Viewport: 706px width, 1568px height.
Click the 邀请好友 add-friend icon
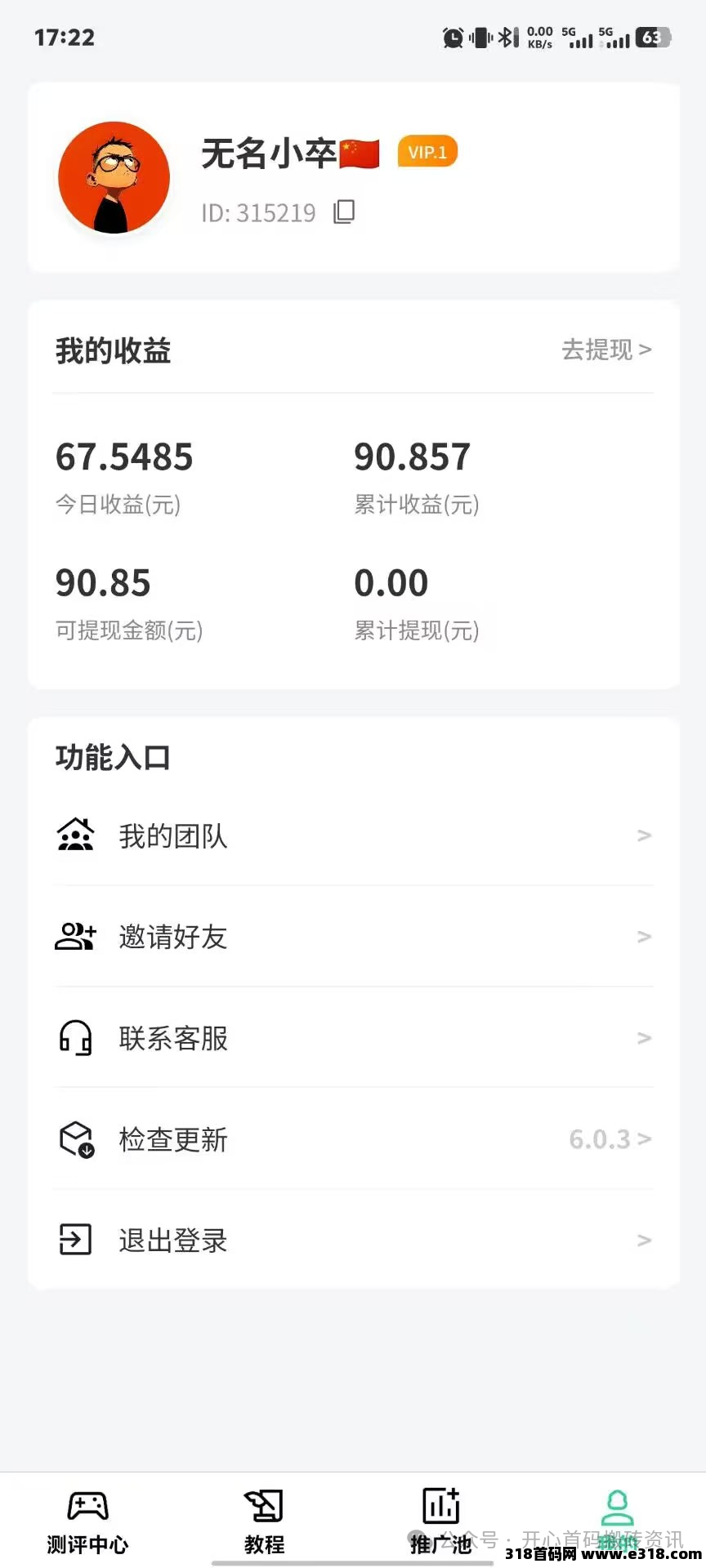75,937
